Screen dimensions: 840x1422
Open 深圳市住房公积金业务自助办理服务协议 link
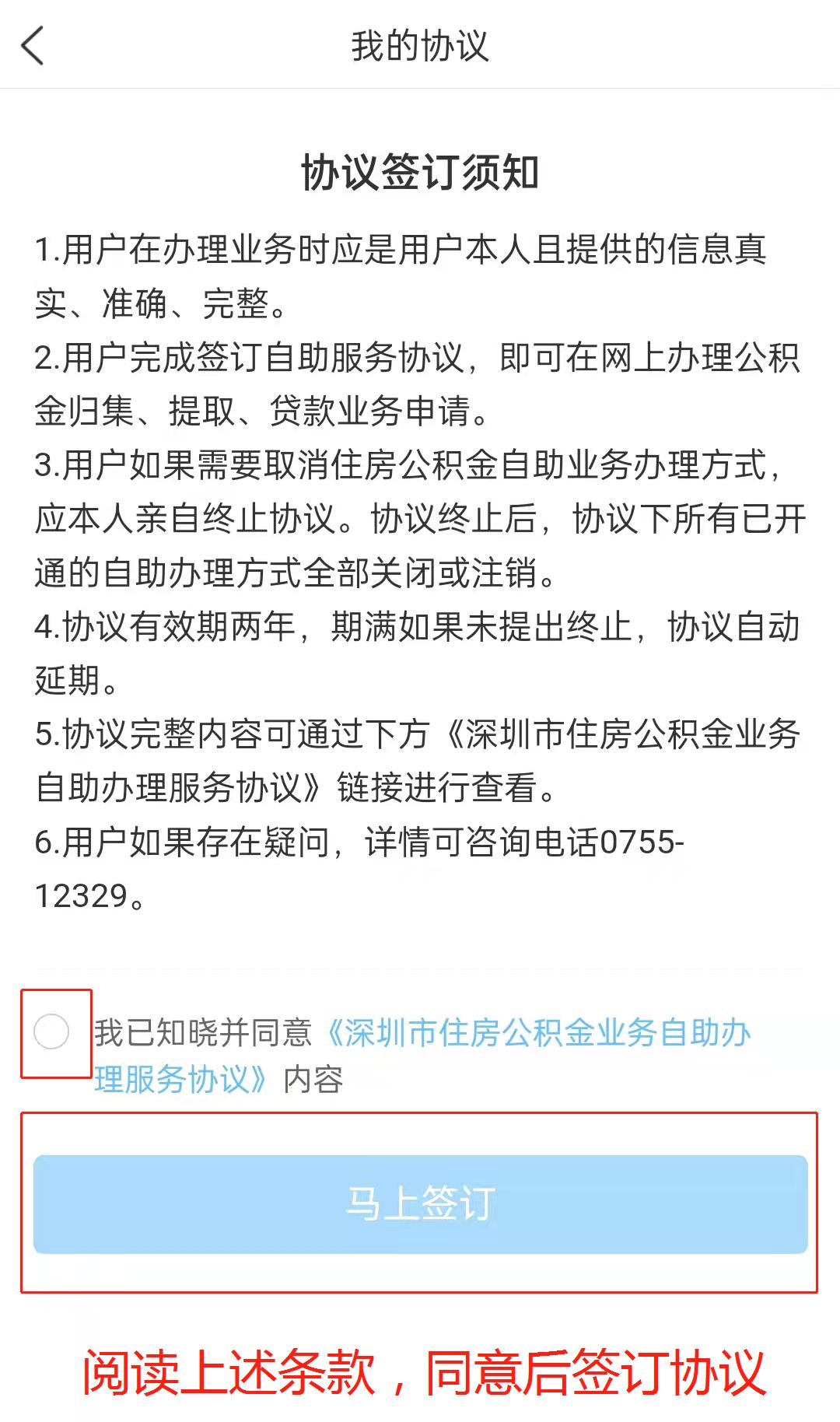pyautogui.click(x=537, y=1034)
